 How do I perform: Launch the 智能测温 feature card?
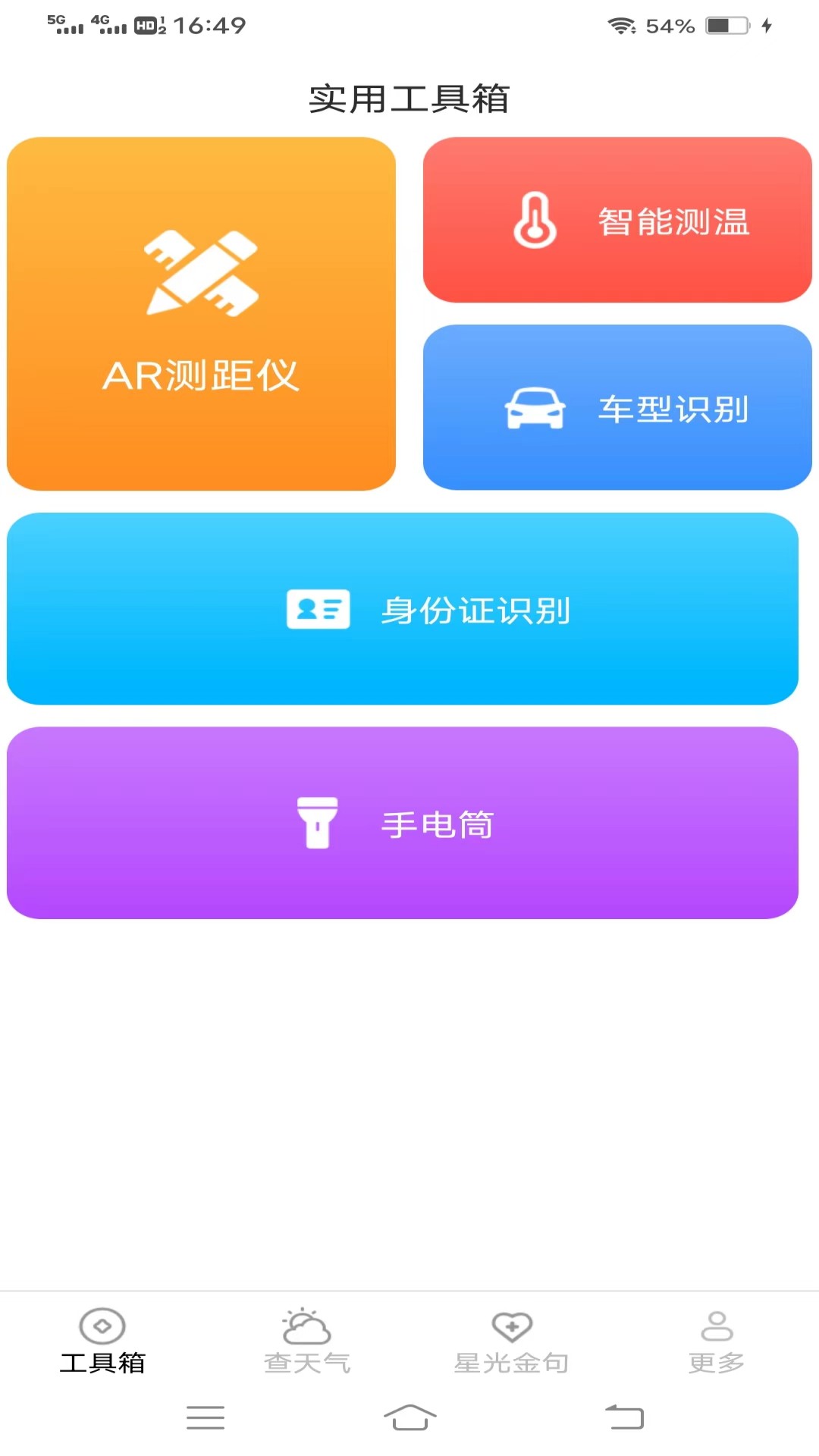tap(616, 220)
